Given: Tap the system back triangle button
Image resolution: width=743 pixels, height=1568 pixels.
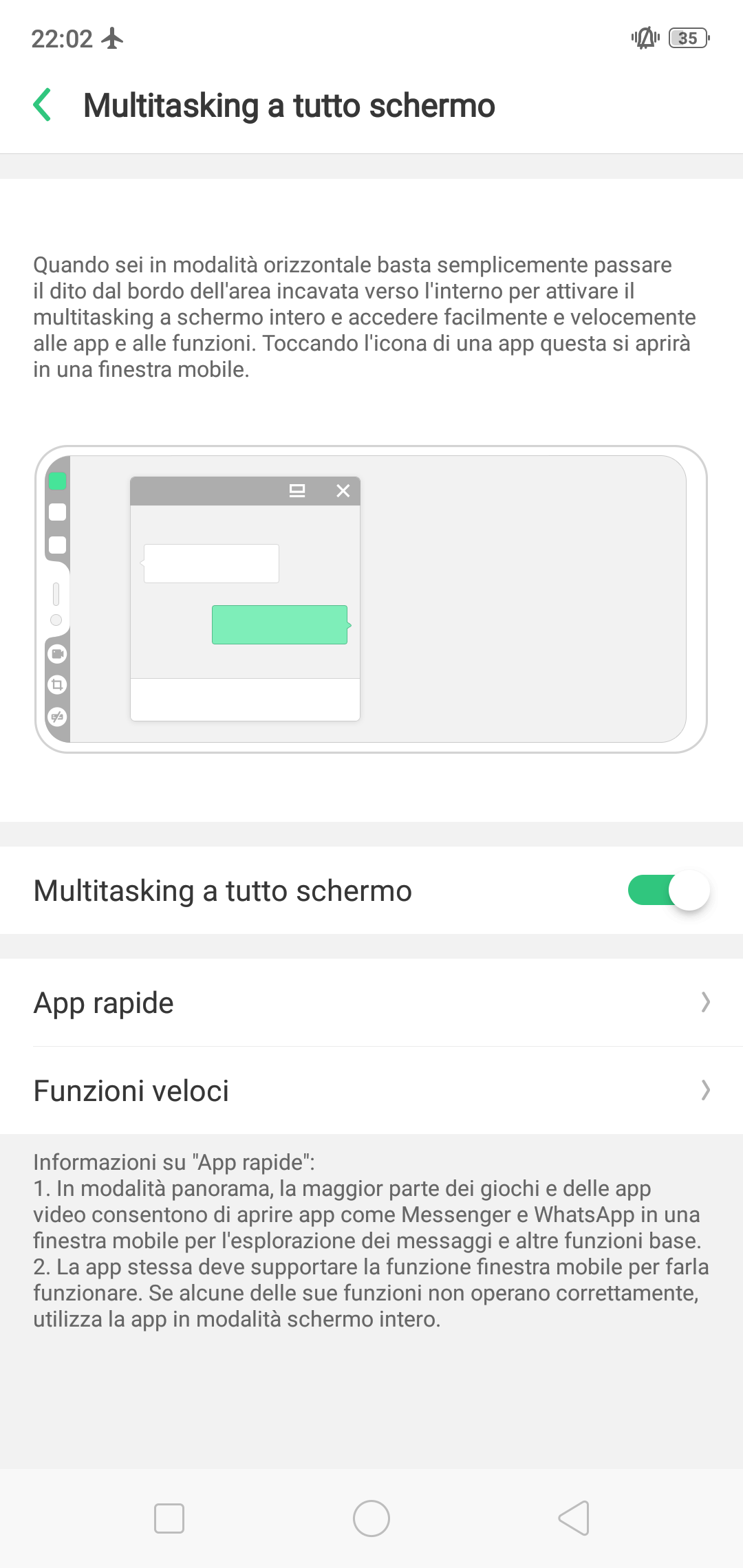Looking at the screenshot, I should point(574,1518).
